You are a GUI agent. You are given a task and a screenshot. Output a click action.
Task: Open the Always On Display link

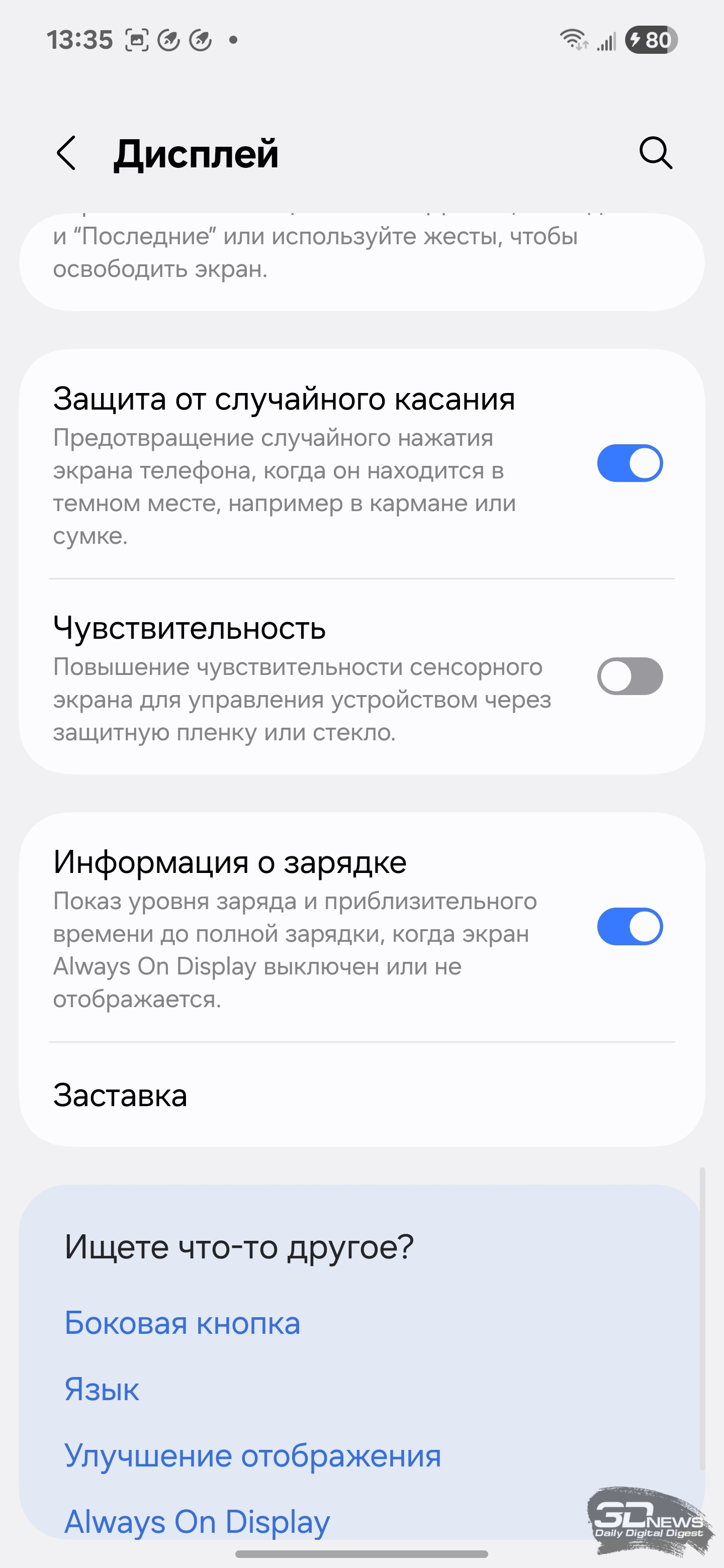click(197, 1522)
